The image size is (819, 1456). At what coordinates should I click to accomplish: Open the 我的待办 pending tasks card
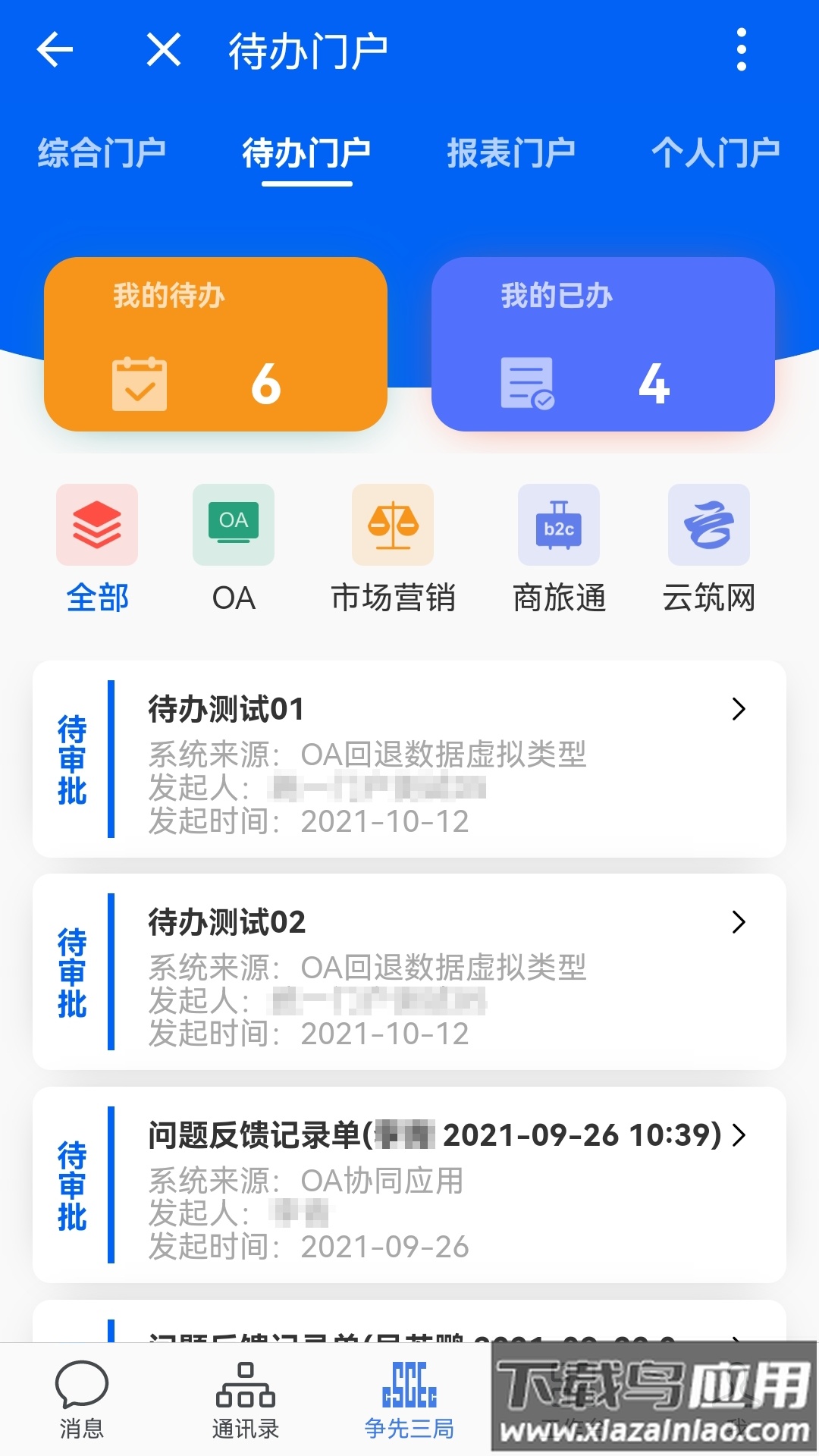point(215,345)
